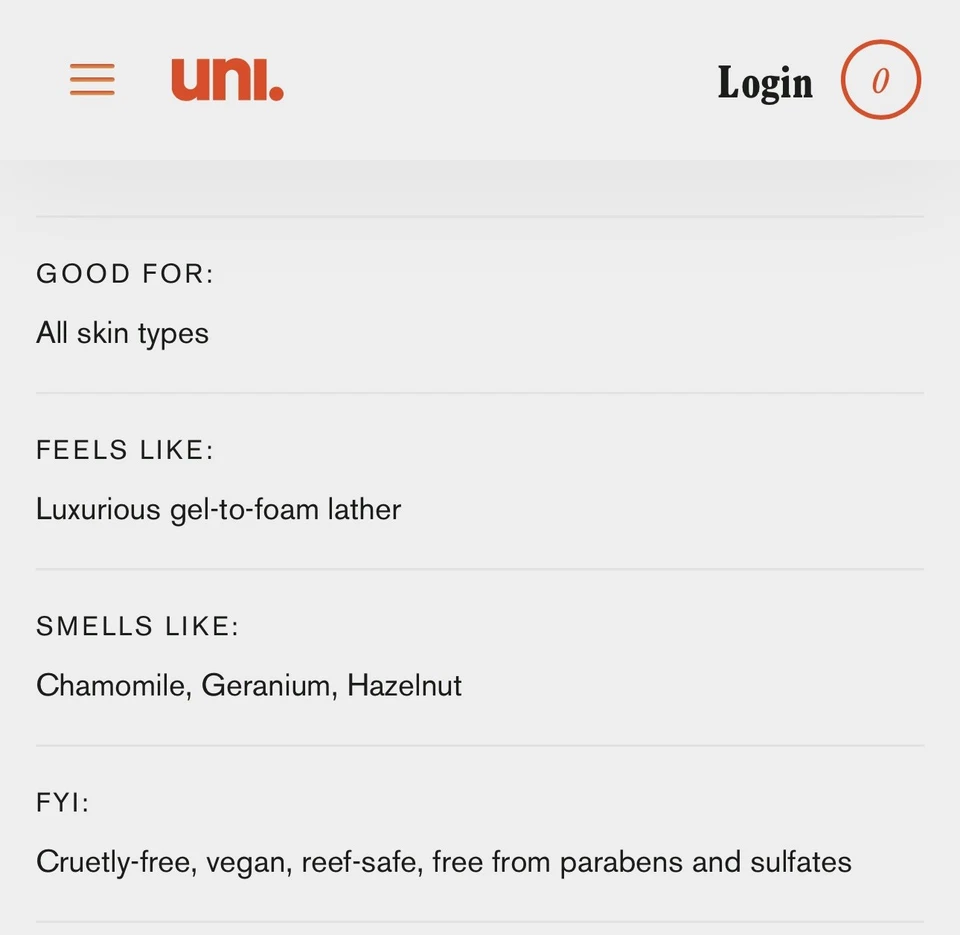Tap the Login link
Image resolution: width=960 pixels, height=935 pixels.
765,82
